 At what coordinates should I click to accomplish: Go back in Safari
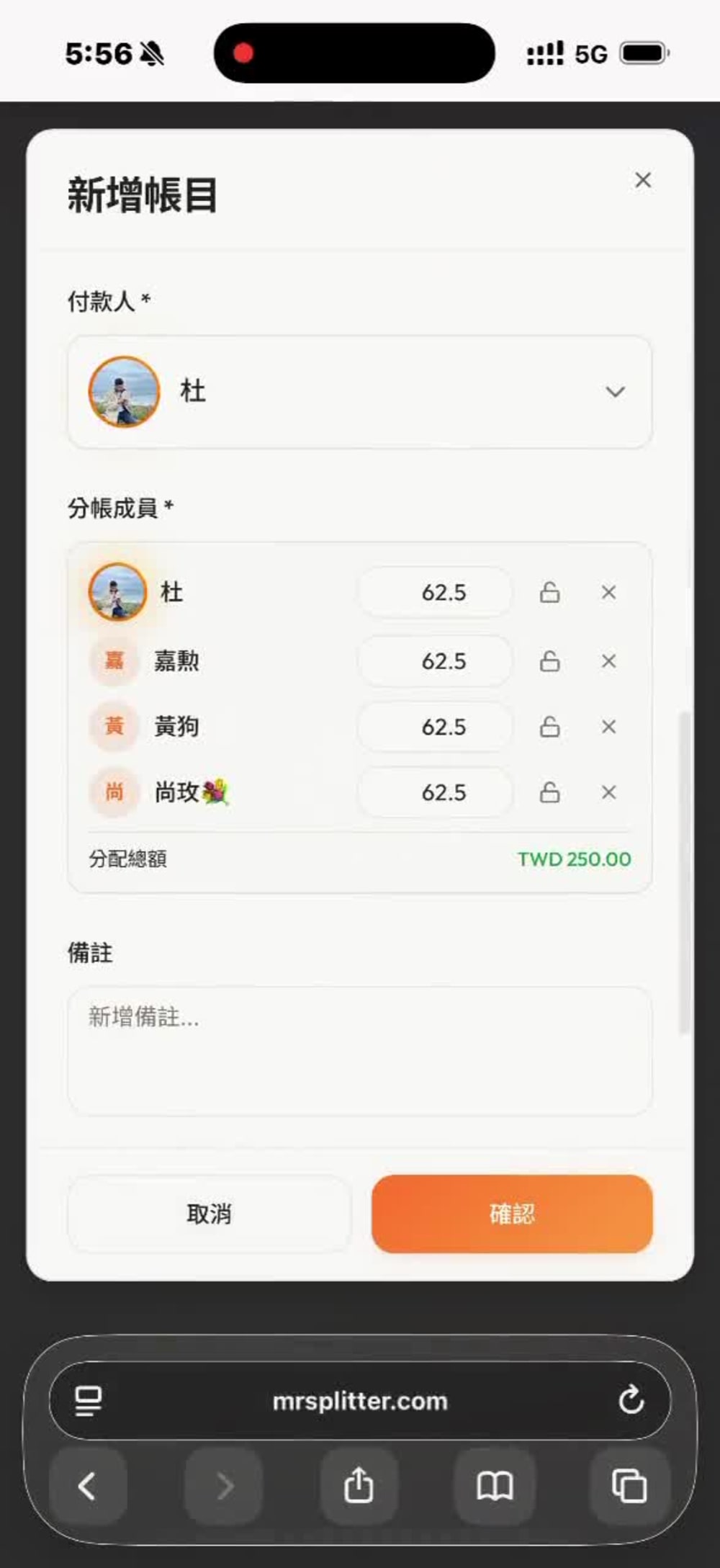pos(88,1486)
